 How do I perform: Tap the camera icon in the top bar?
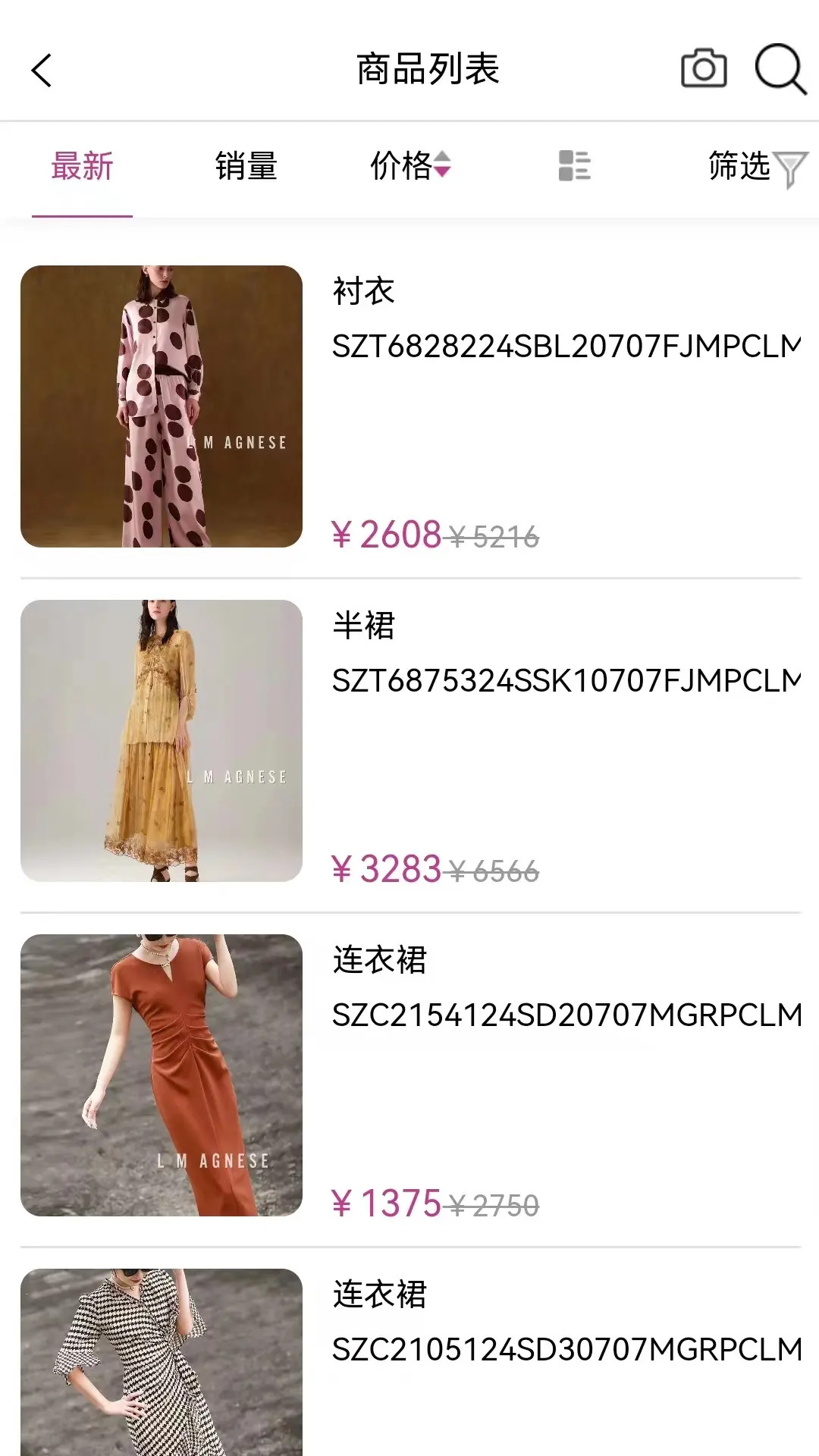click(x=704, y=69)
